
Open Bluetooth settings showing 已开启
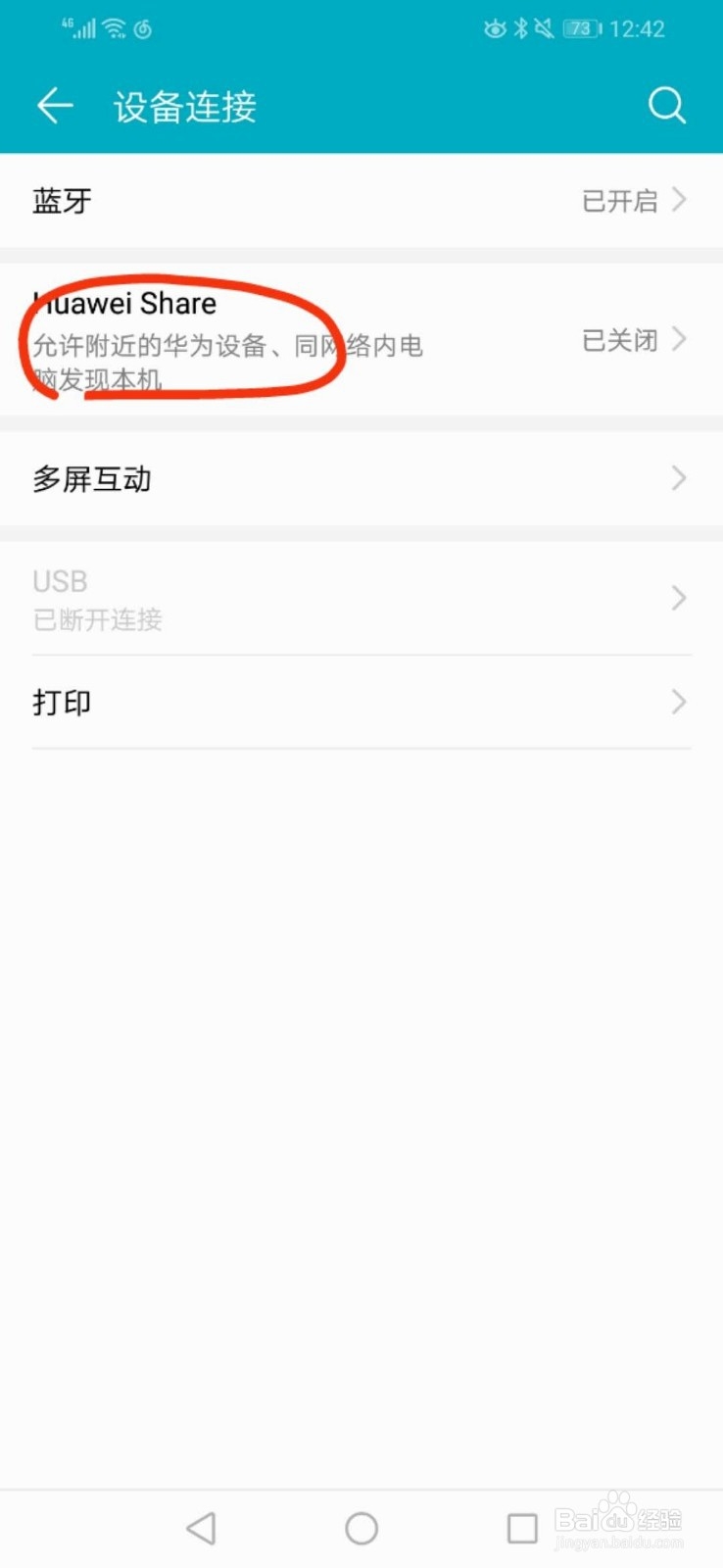tap(361, 200)
